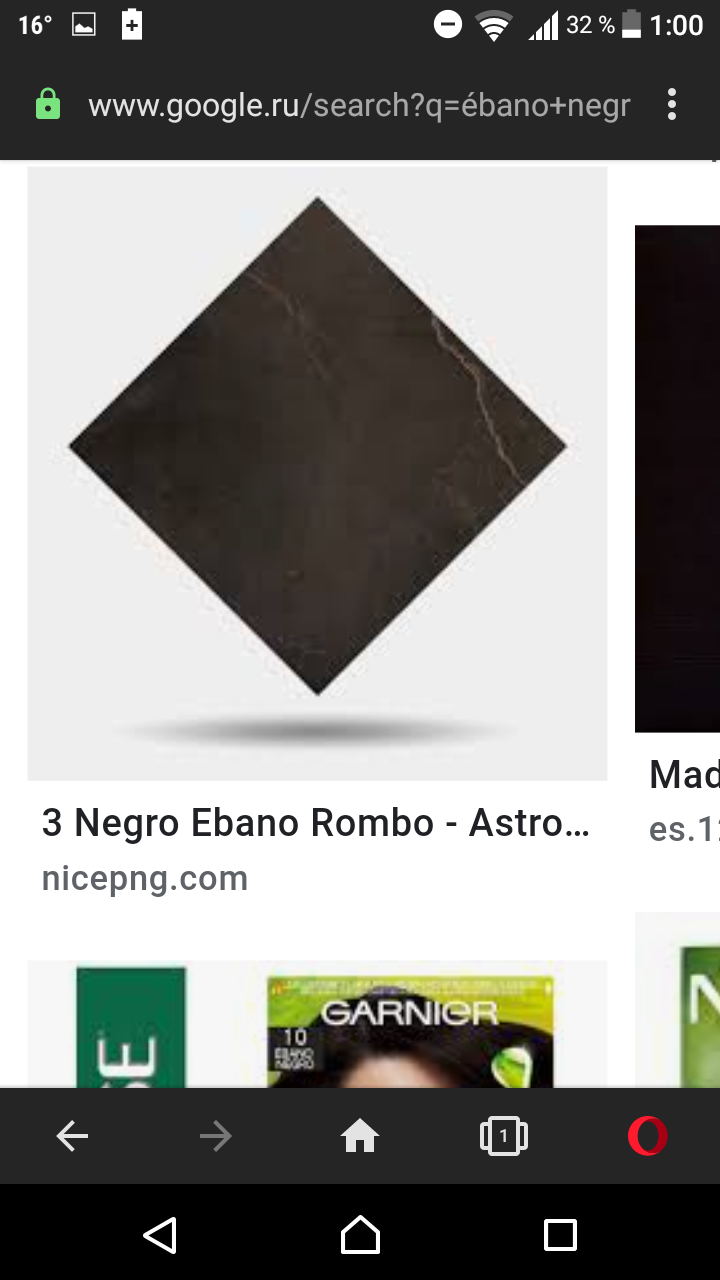Tap the address bar URL
This screenshot has height=1280, width=720.
[x=359, y=106]
